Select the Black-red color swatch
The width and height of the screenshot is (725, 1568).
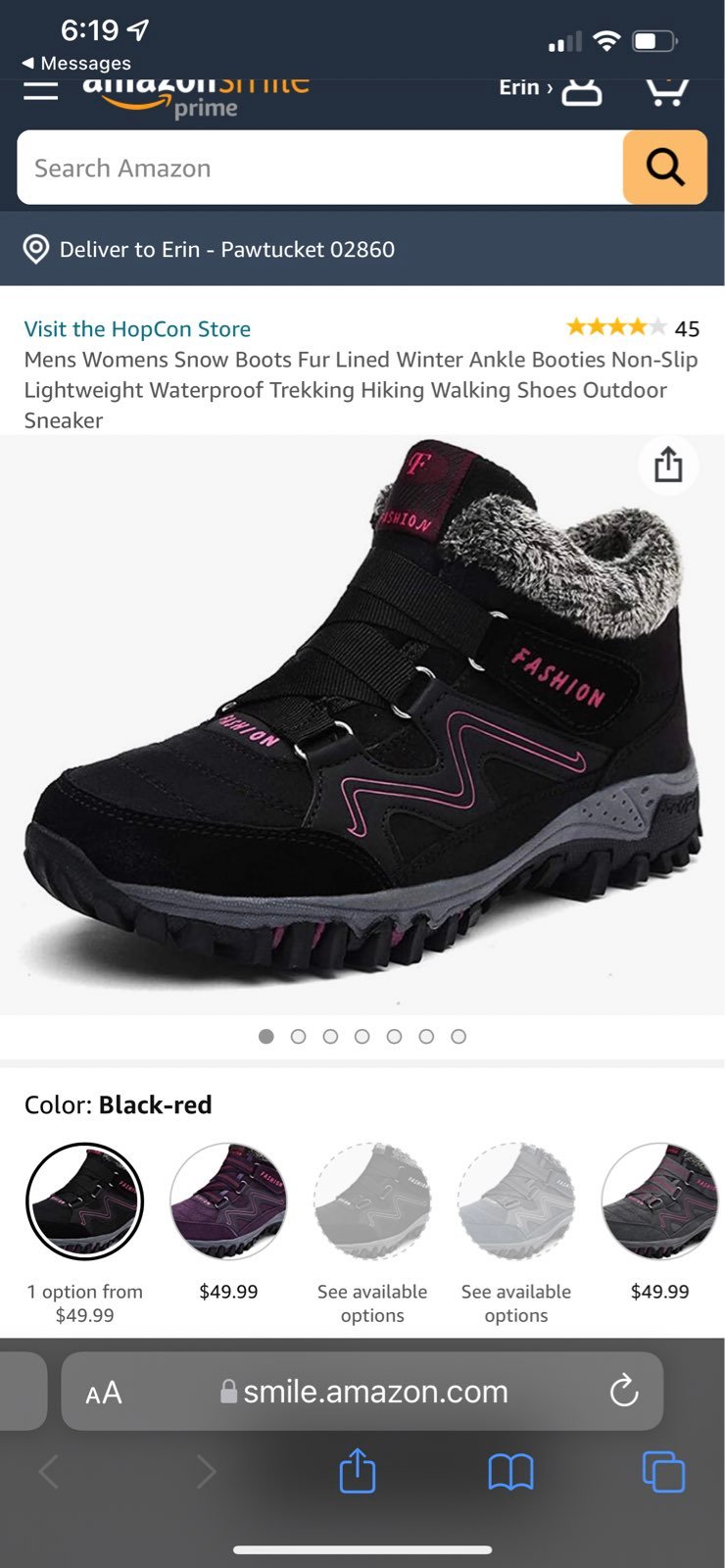[84, 1200]
